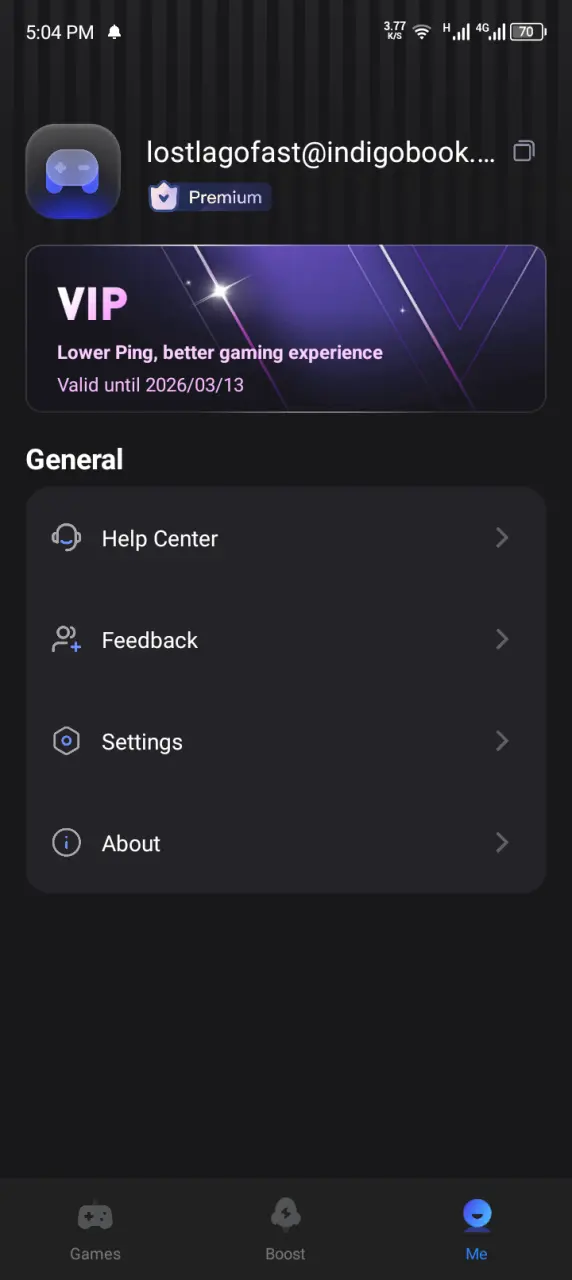Select the Me tab
572x1280 pixels.
pyautogui.click(x=476, y=1230)
